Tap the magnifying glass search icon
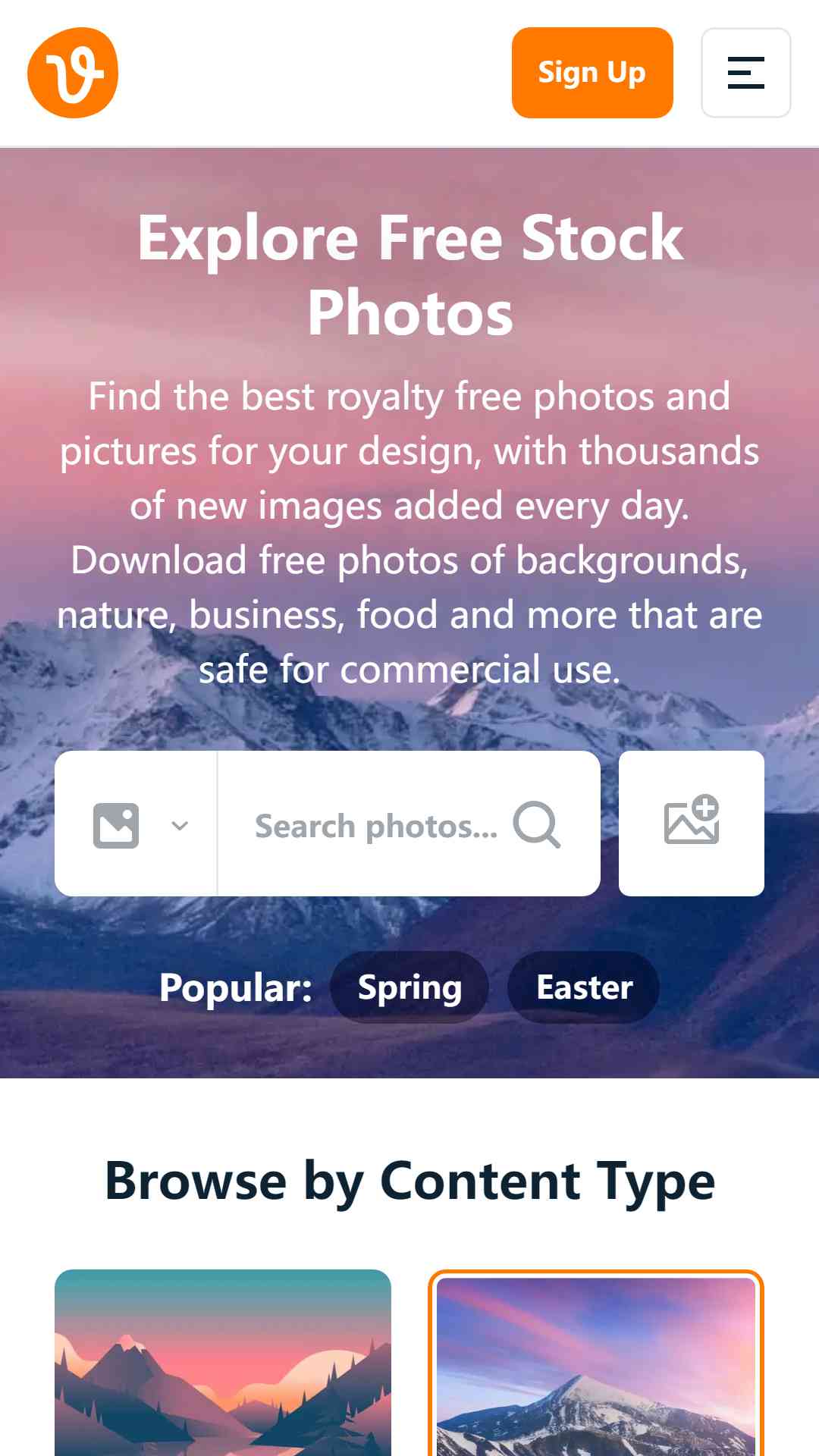The height and width of the screenshot is (1456, 819). point(537,824)
